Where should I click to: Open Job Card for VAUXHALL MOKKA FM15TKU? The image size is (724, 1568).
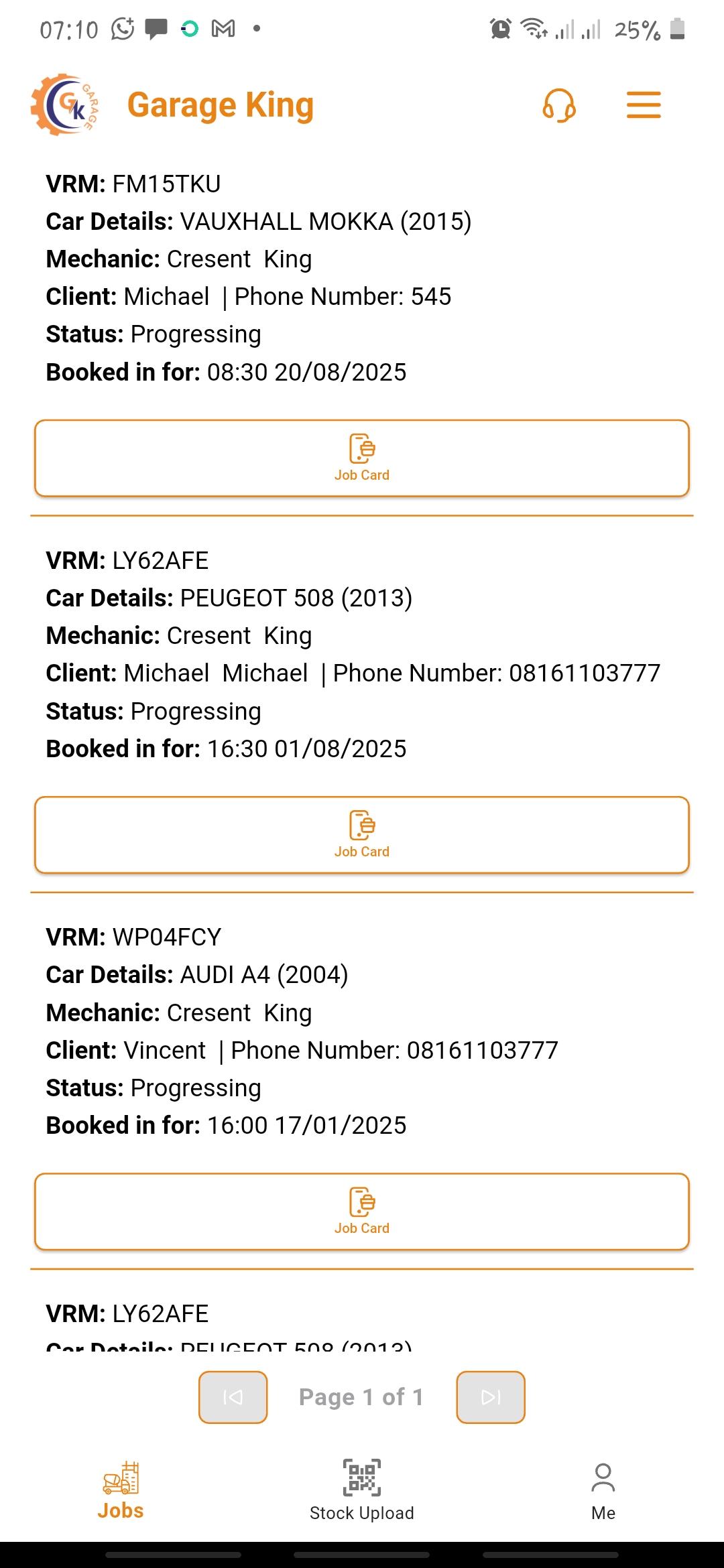pos(362,458)
